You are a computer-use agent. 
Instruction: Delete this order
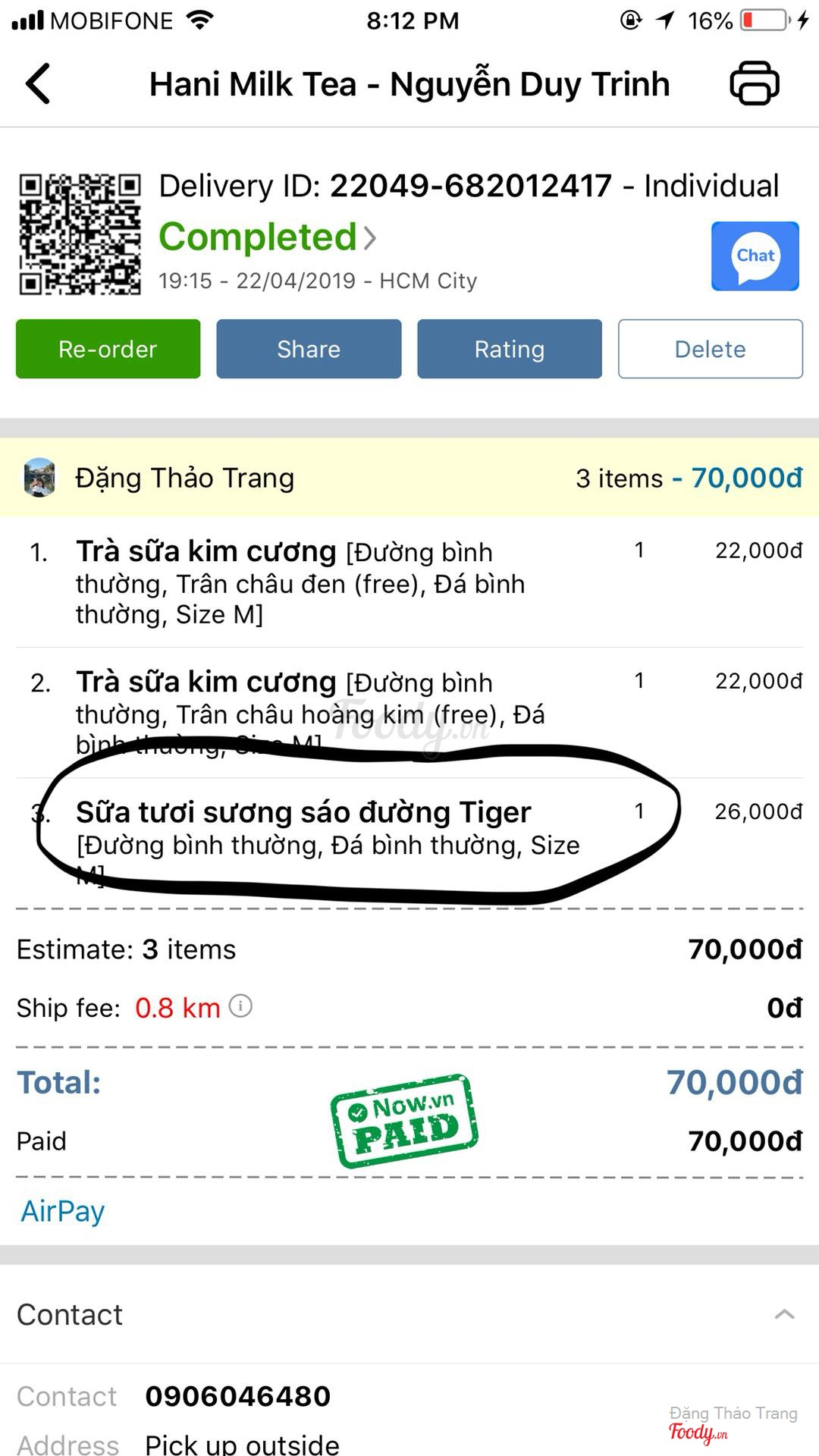(x=710, y=349)
